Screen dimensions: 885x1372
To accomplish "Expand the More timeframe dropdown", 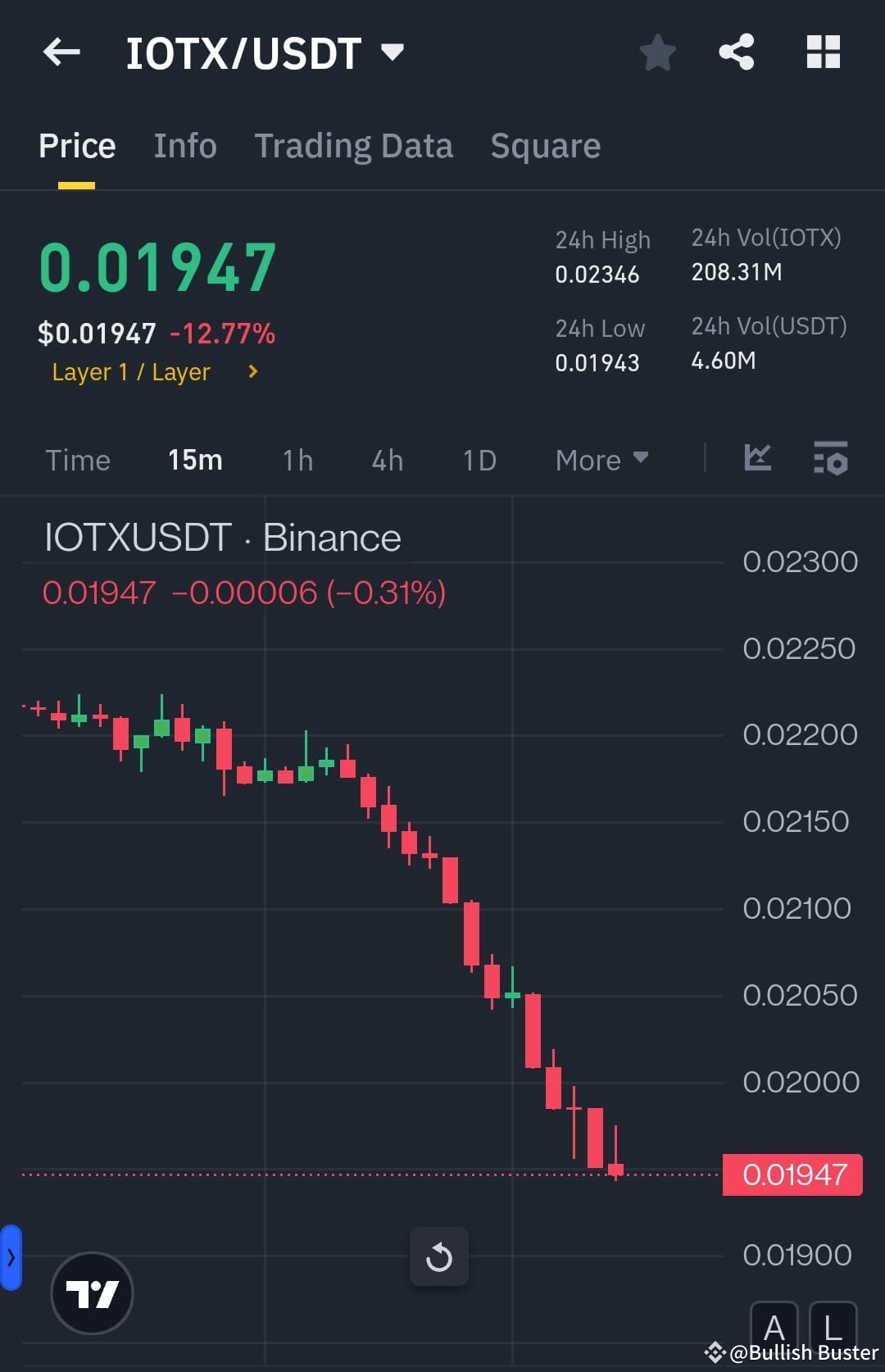I will tap(601, 460).
